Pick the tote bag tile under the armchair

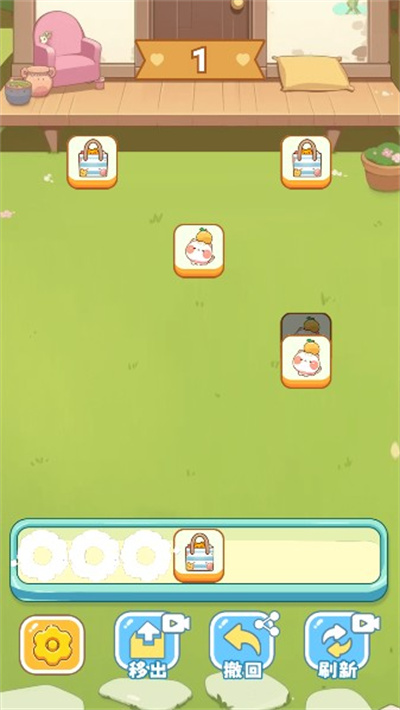pyautogui.click(x=92, y=162)
